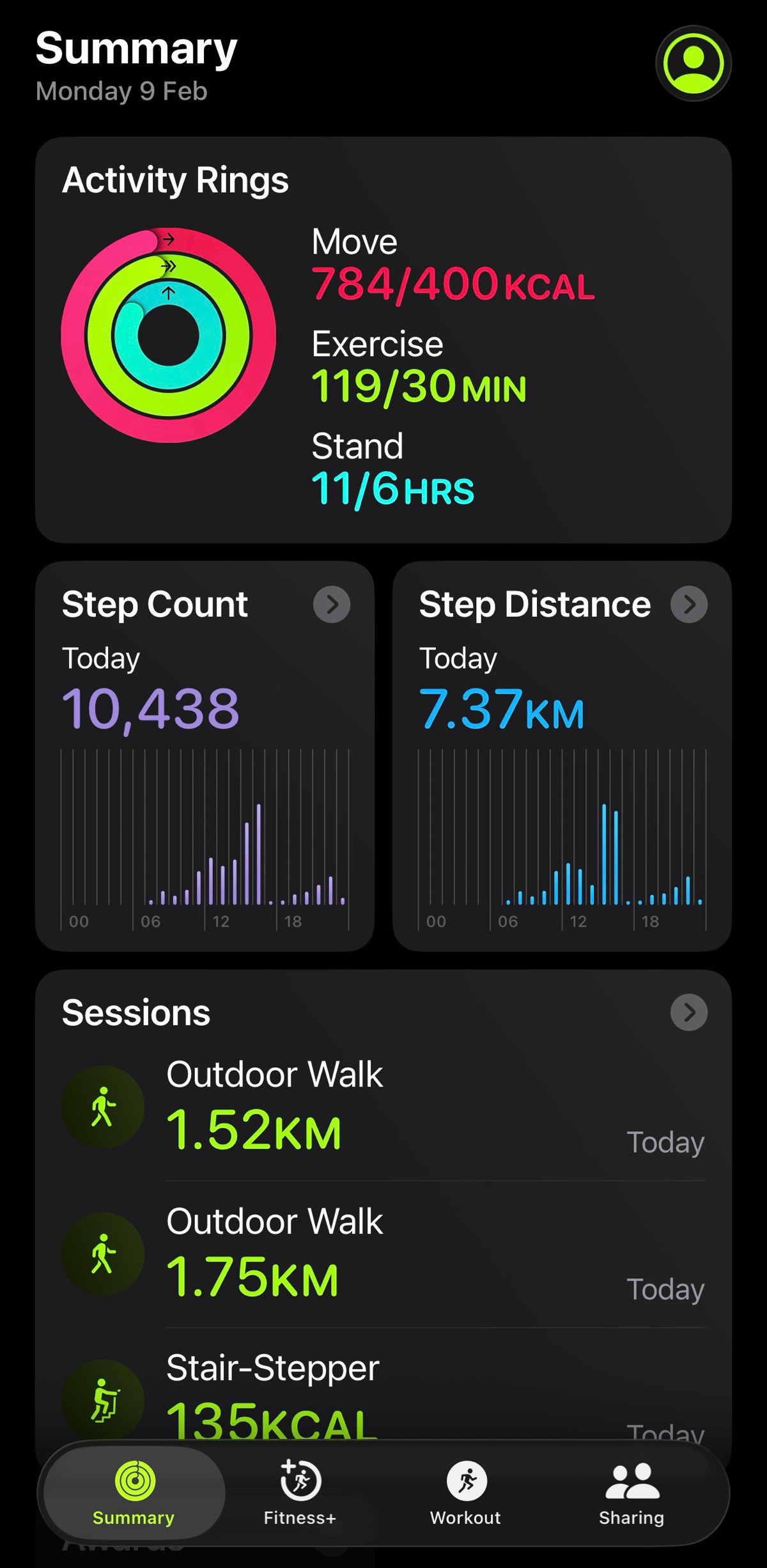Select the Sharing tab
Image resolution: width=767 pixels, height=1568 pixels.
[631, 1493]
